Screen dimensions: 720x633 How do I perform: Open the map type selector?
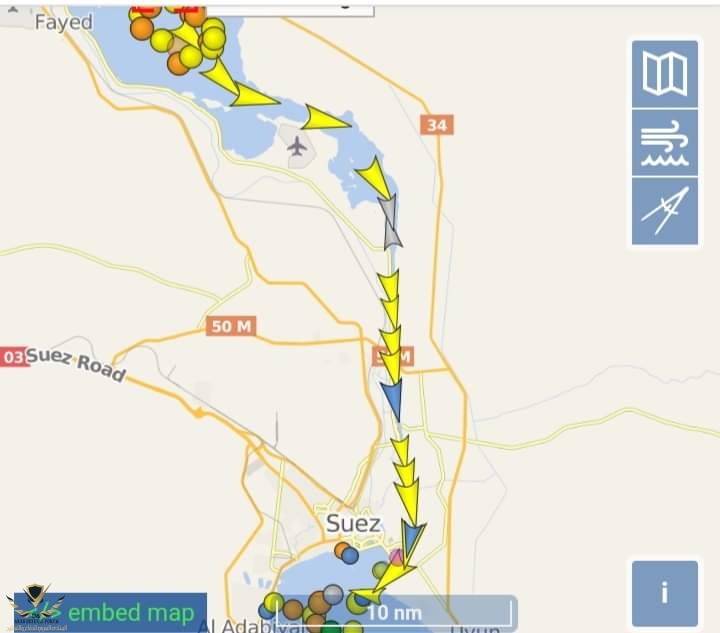coord(664,74)
